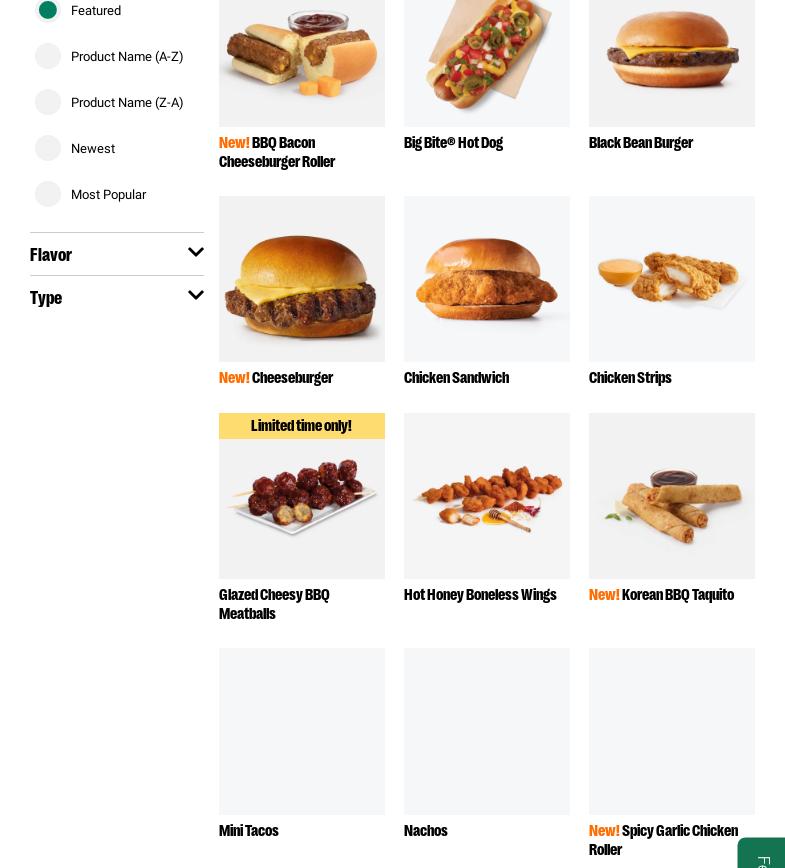Open the BBQ Bacon Cheeseburger Roller product

302,85
